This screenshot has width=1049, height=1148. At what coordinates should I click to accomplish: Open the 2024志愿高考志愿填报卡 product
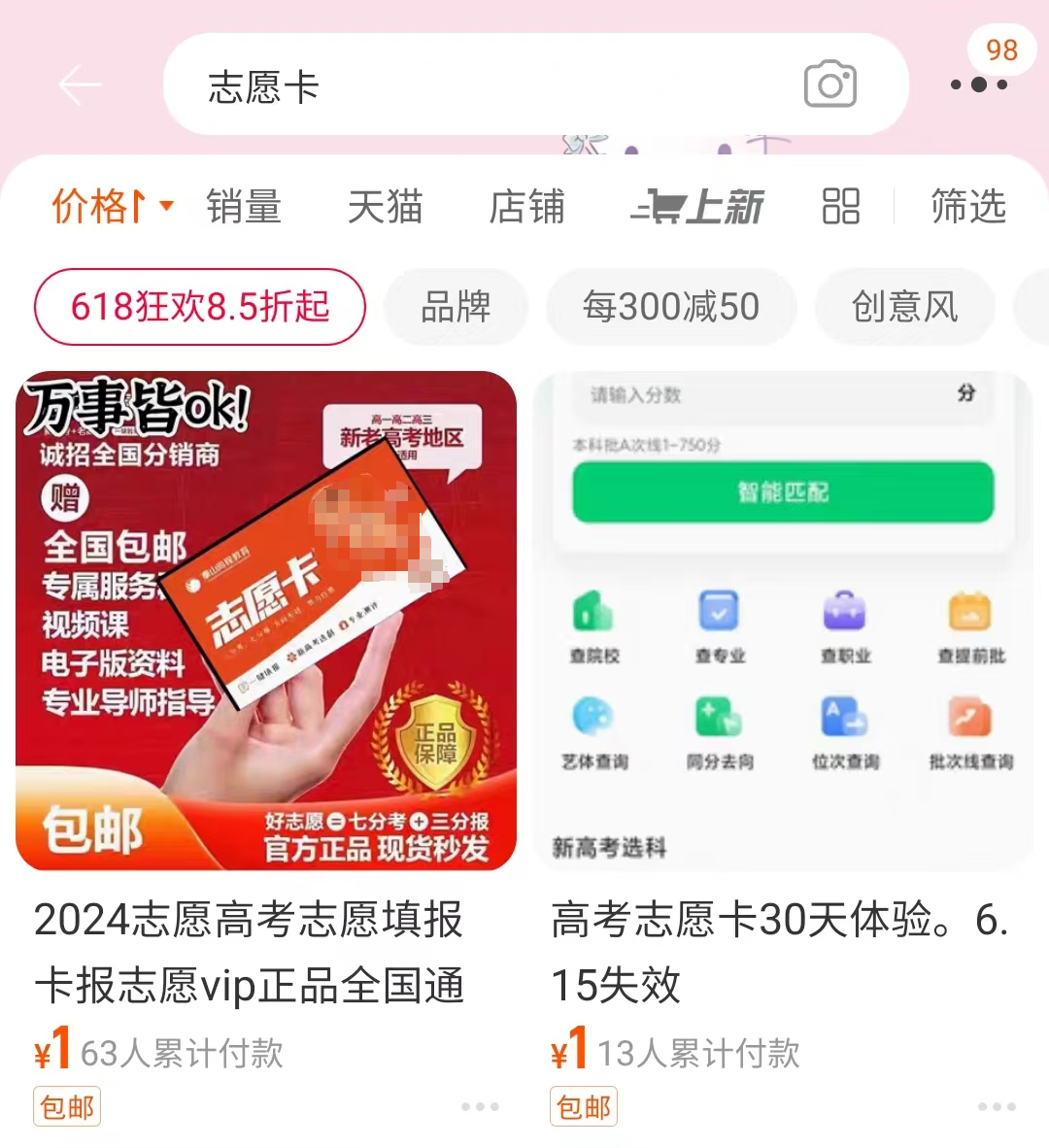pos(266,622)
